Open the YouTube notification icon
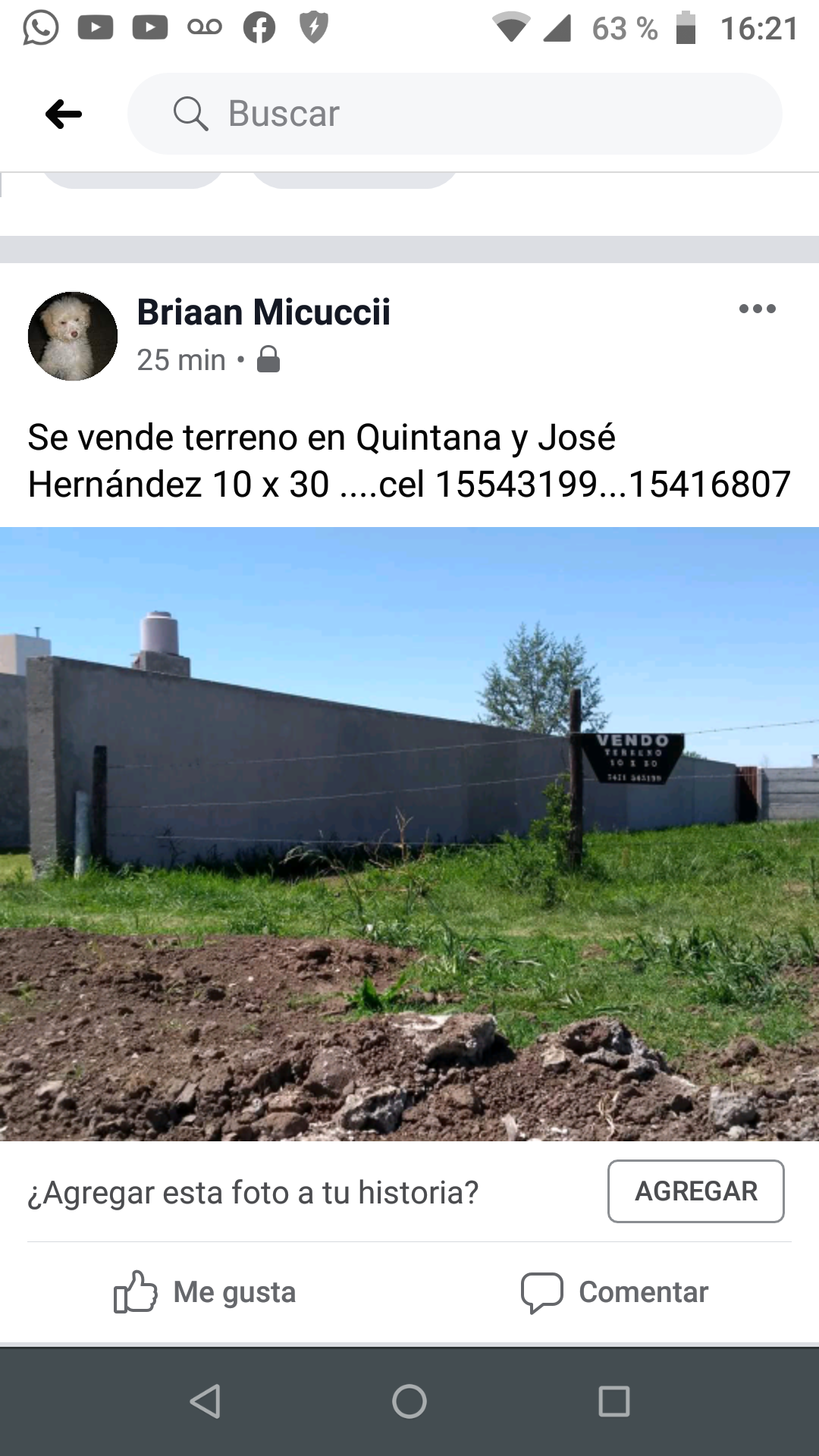 tap(96, 28)
